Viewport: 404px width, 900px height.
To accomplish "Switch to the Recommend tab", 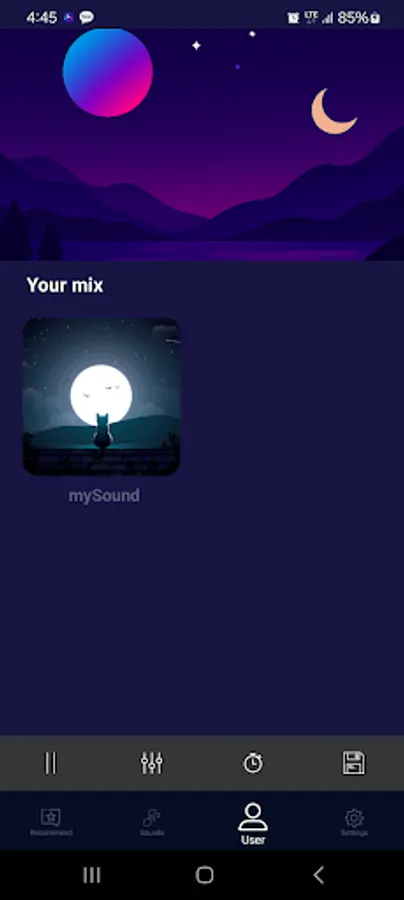I will pos(50,822).
